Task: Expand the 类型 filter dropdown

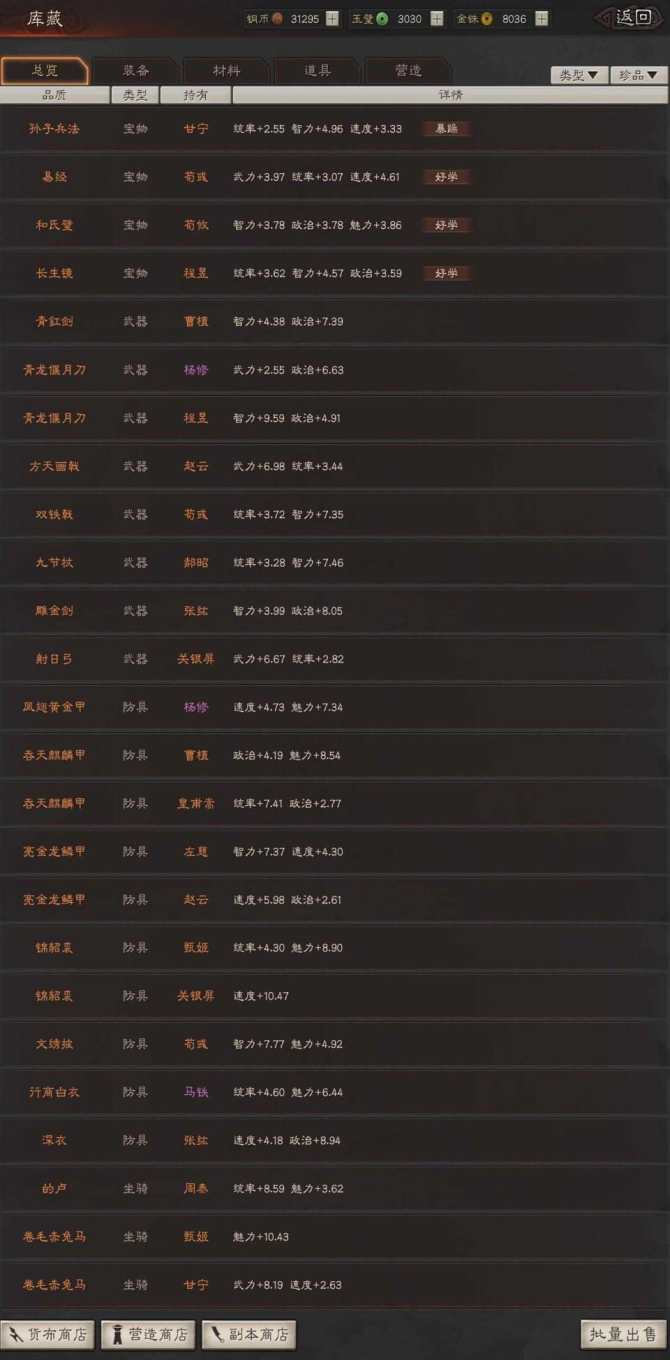Action: click(579, 75)
